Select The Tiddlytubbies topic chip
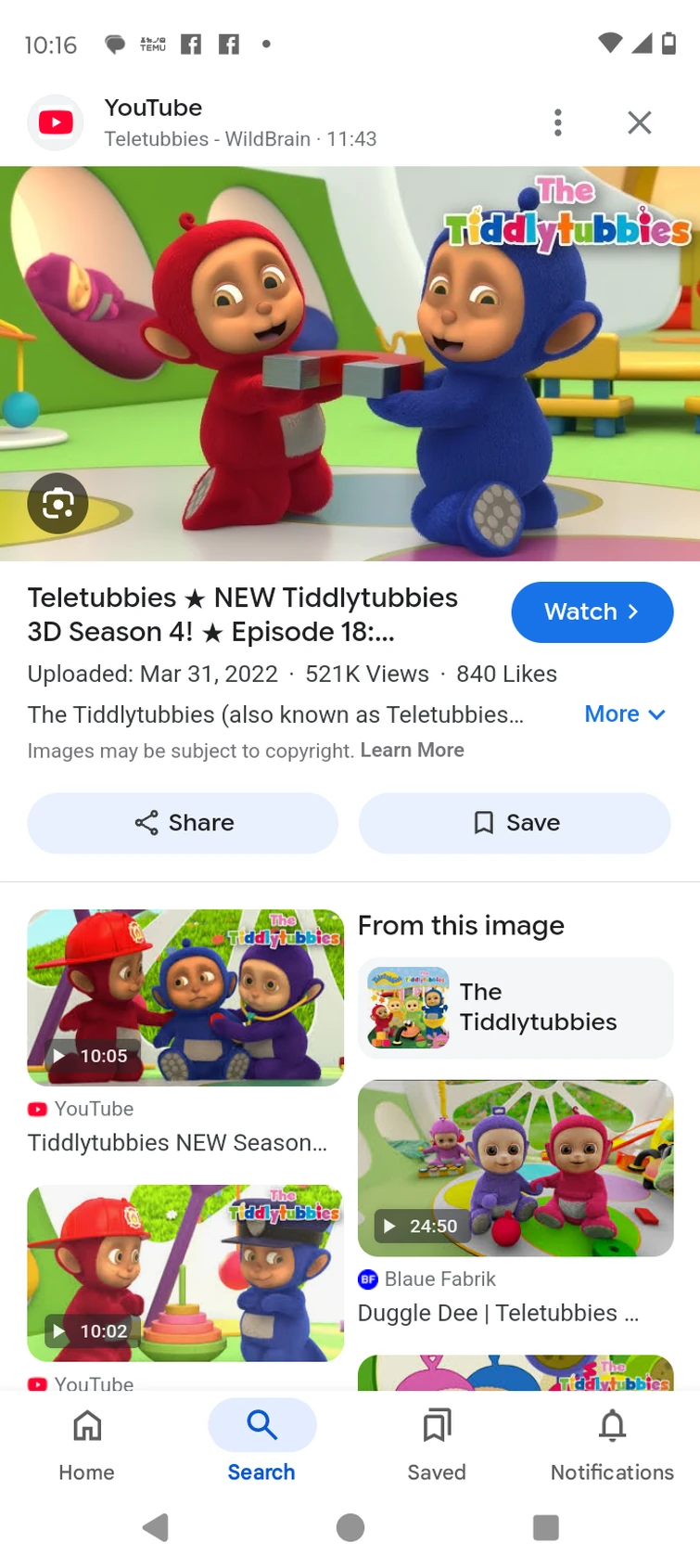 (515, 1008)
